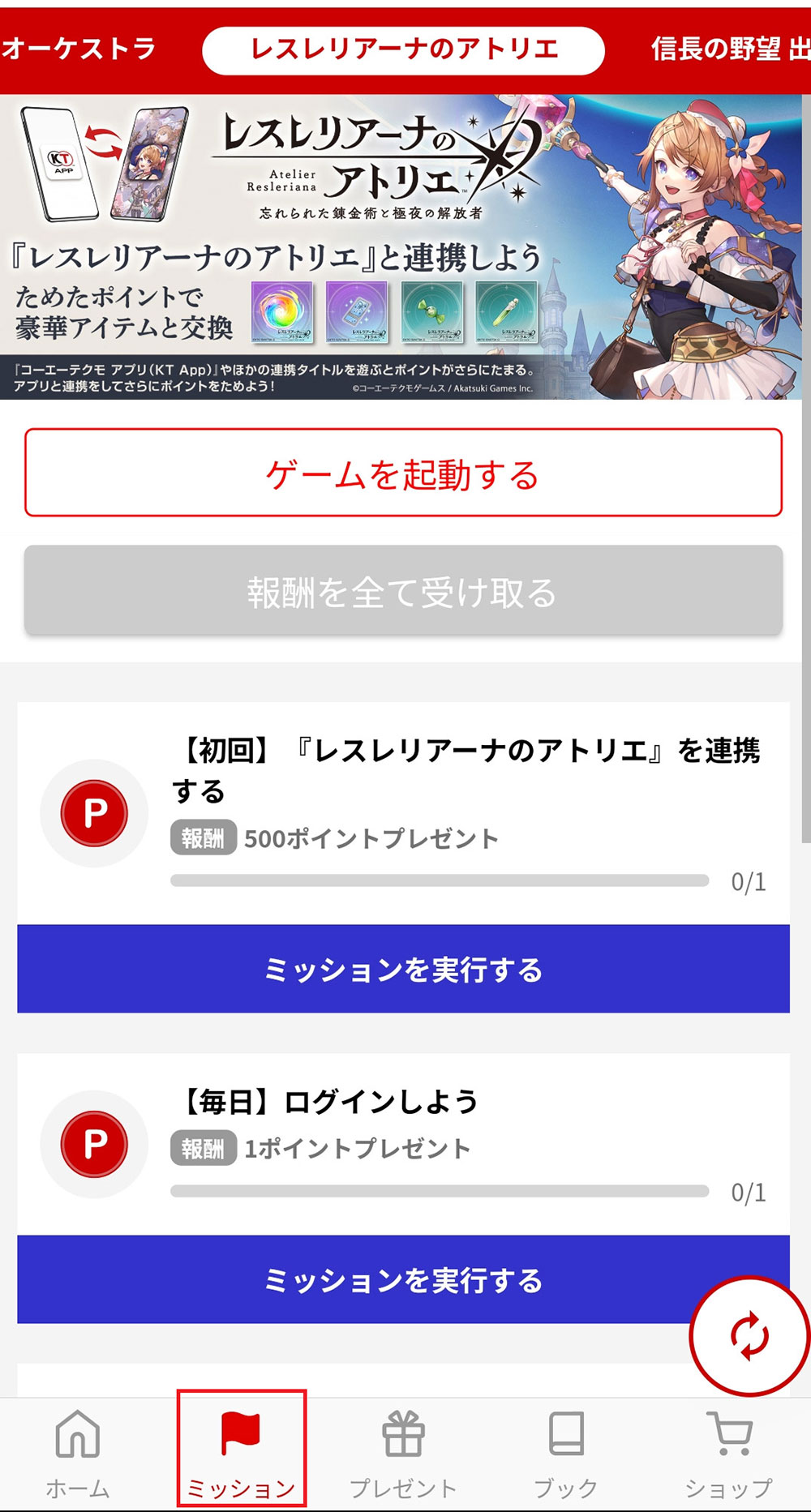
Task: Go to the ホーム tab
Action: click(78, 1453)
